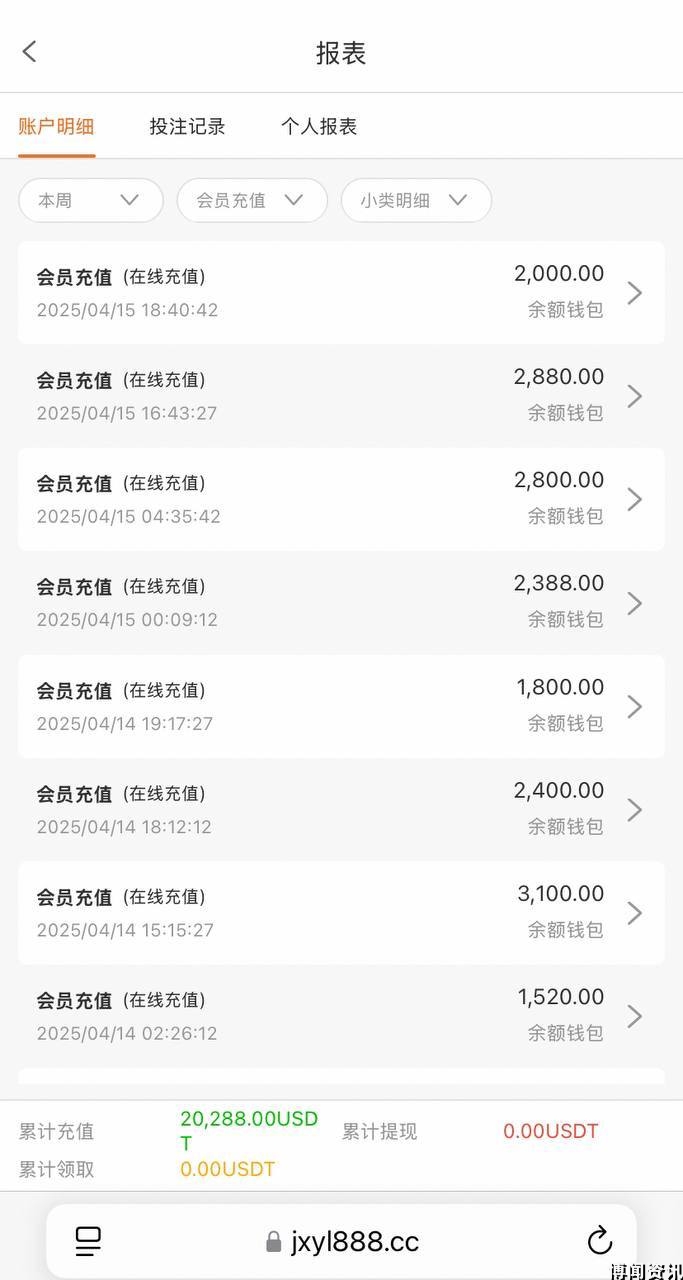The image size is (683, 1280).
Task: Expand the 本周 date range dropdown
Action: click(91, 200)
